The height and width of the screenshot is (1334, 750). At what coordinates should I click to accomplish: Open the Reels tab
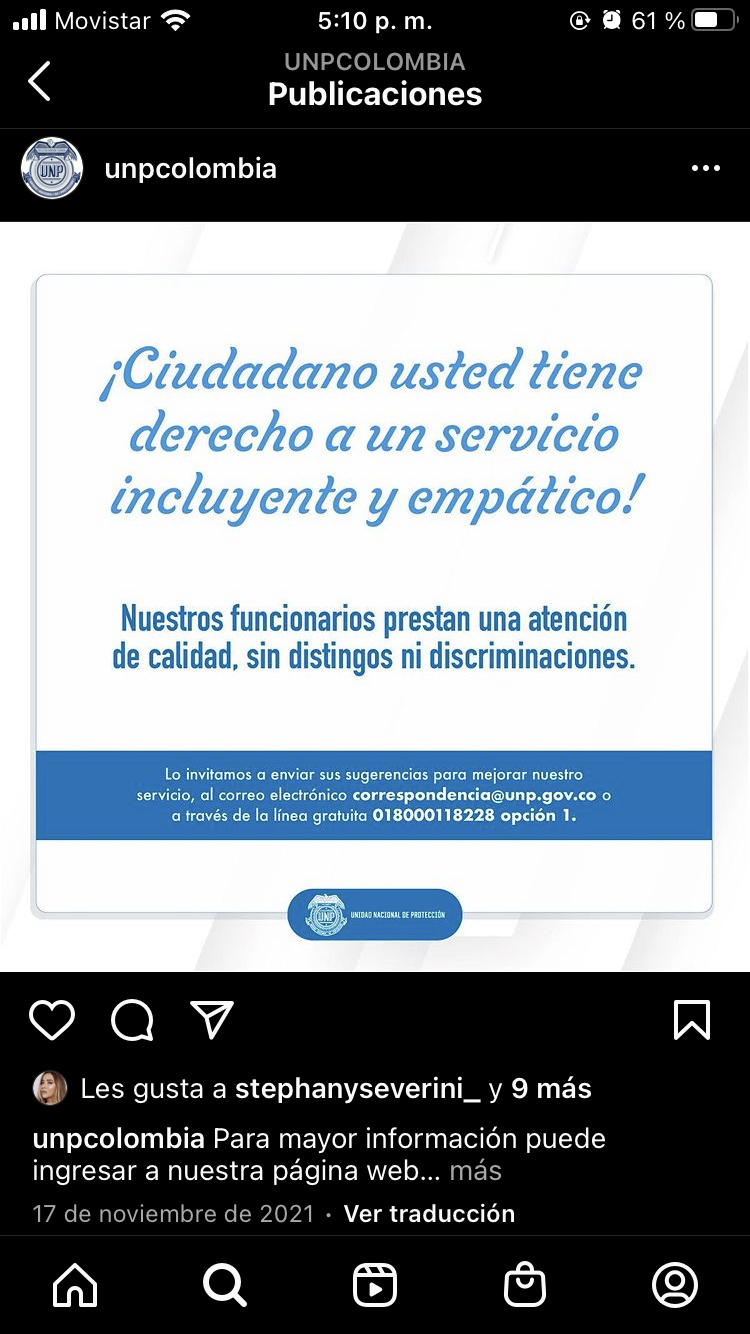click(375, 1285)
